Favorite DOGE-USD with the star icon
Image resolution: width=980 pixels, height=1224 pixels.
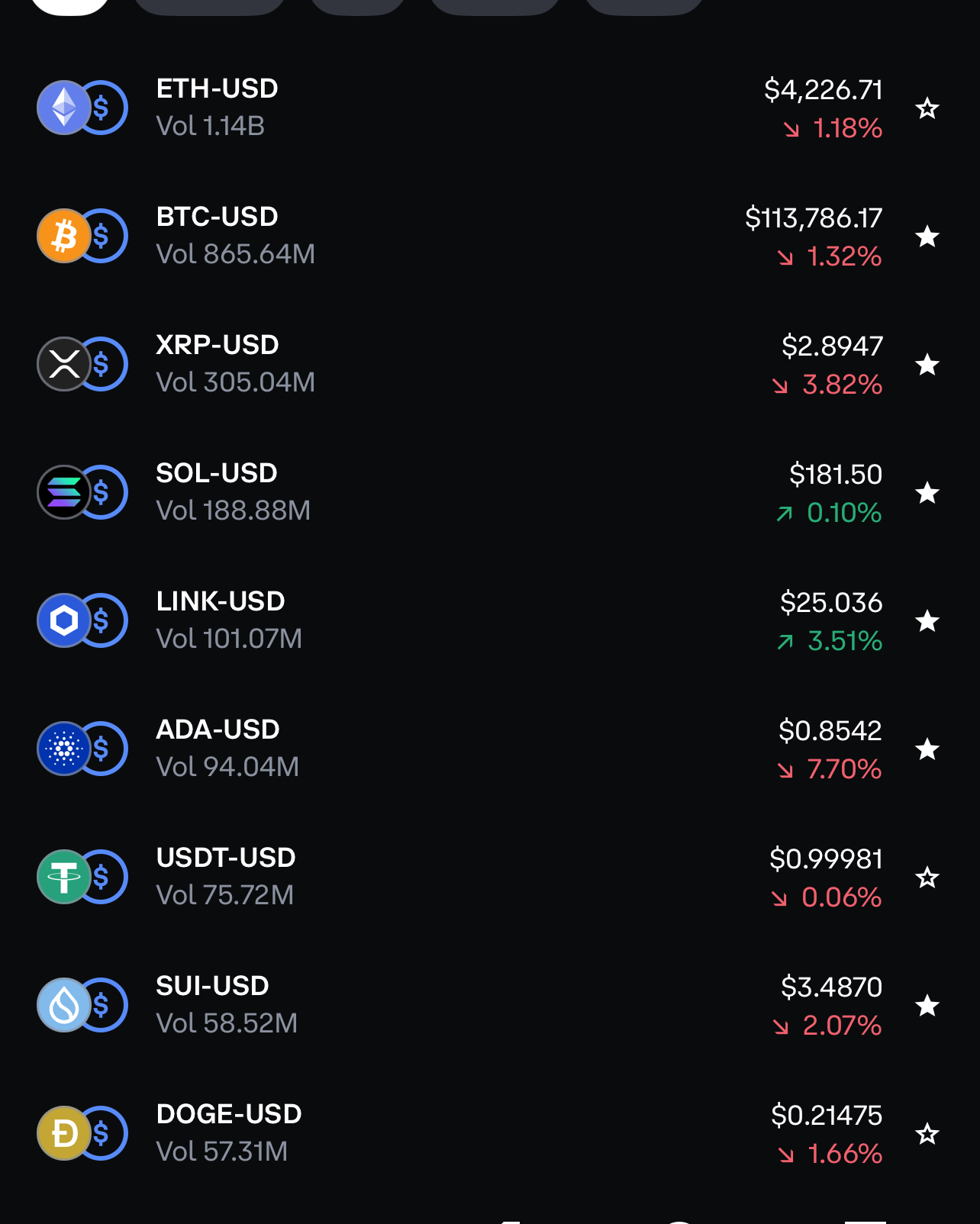pos(927,1134)
